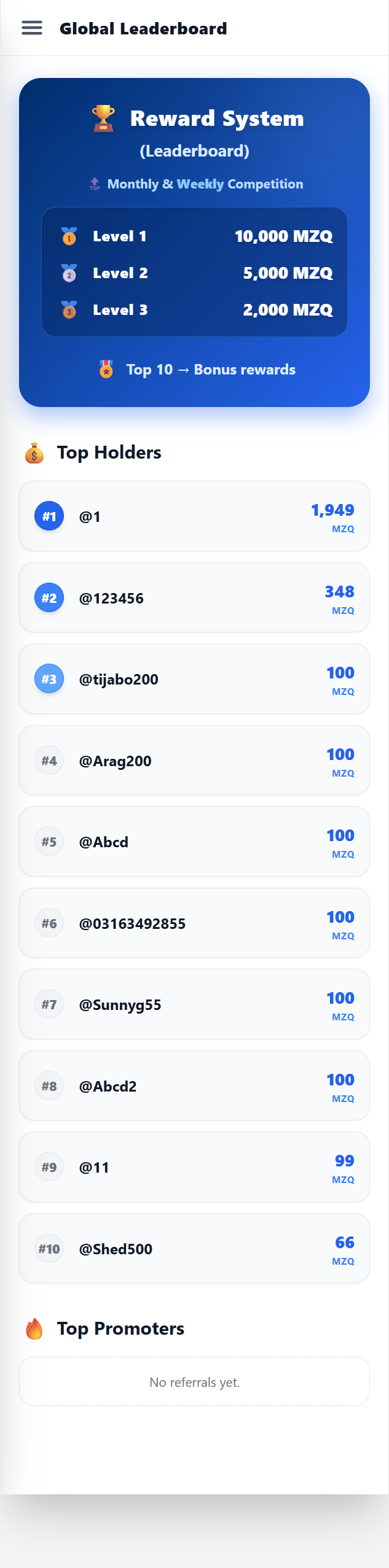This screenshot has height=1568, width=389.
Task: Select the @Sunnyg55 holder card
Action: [194, 1004]
